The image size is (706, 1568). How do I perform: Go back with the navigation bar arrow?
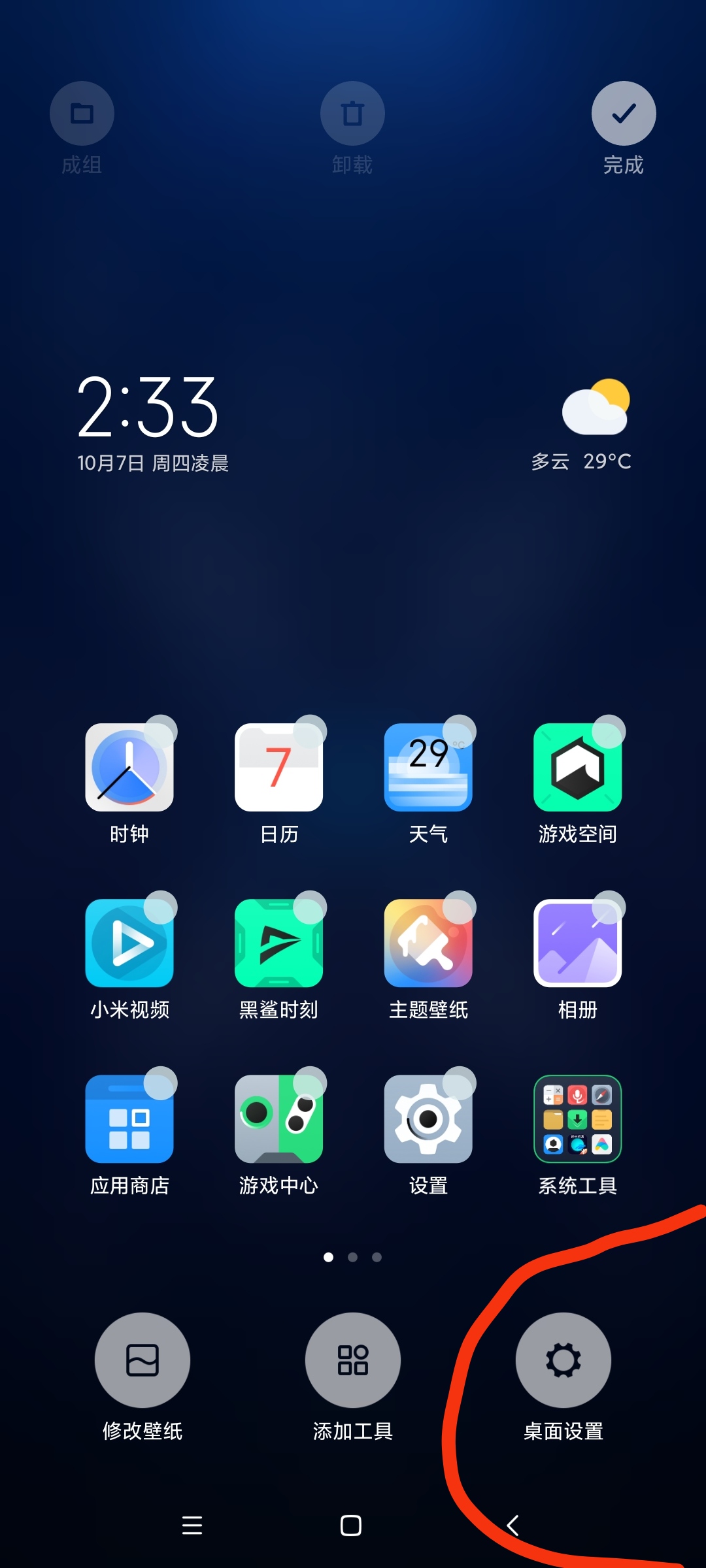click(513, 1526)
